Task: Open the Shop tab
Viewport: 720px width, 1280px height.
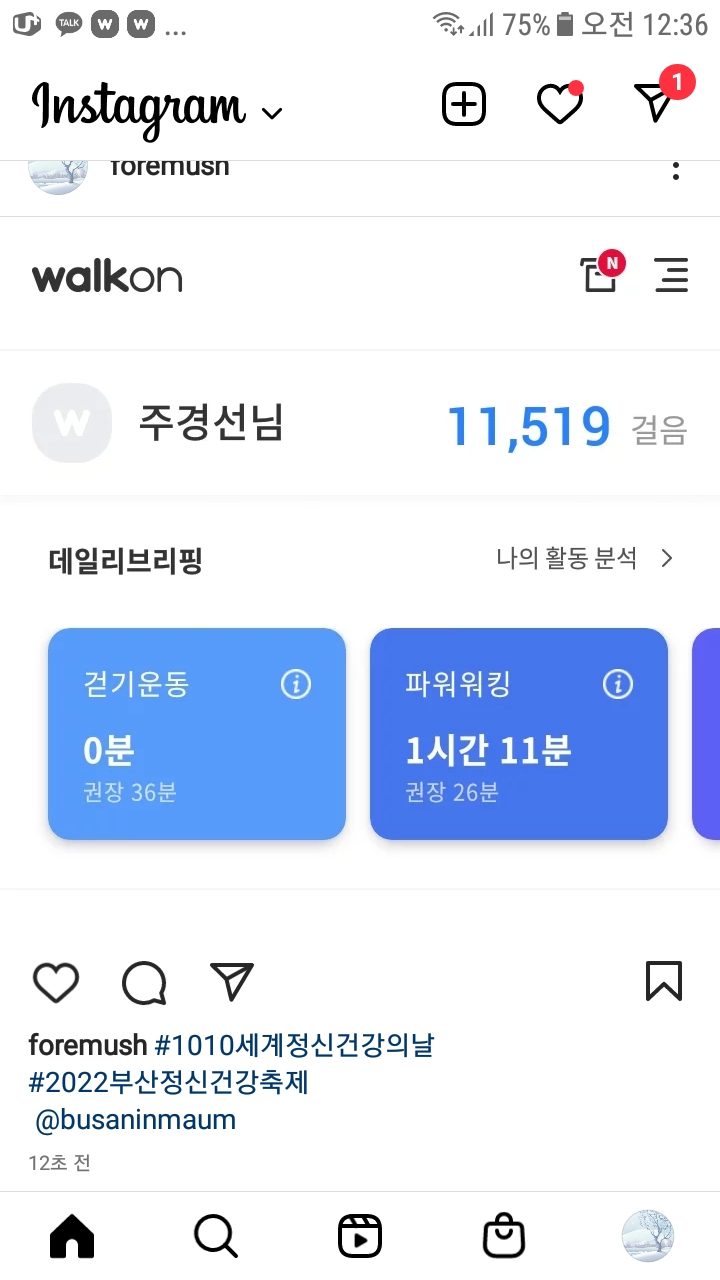Action: point(503,1237)
